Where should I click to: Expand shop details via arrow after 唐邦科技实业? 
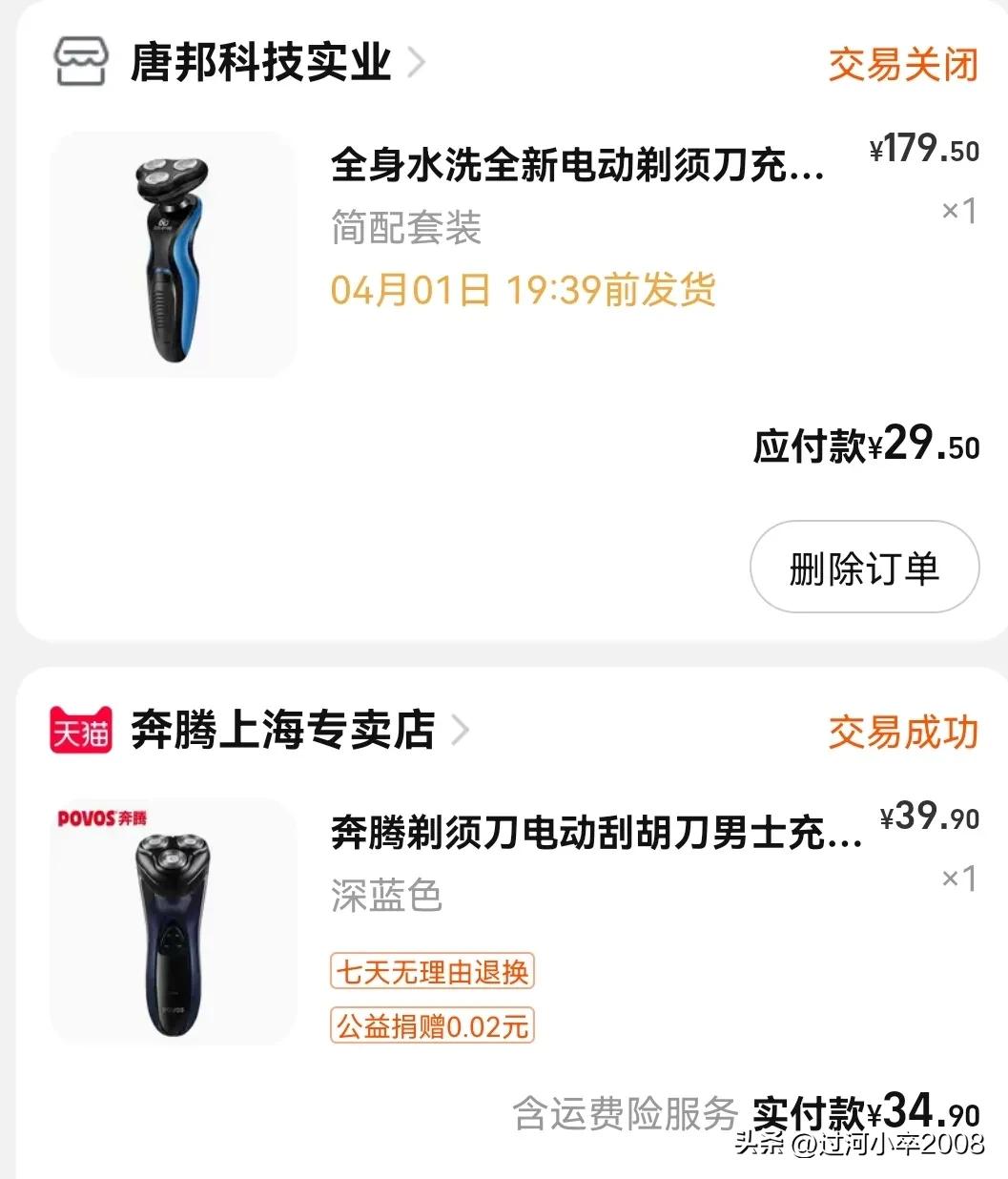tap(418, 64)
